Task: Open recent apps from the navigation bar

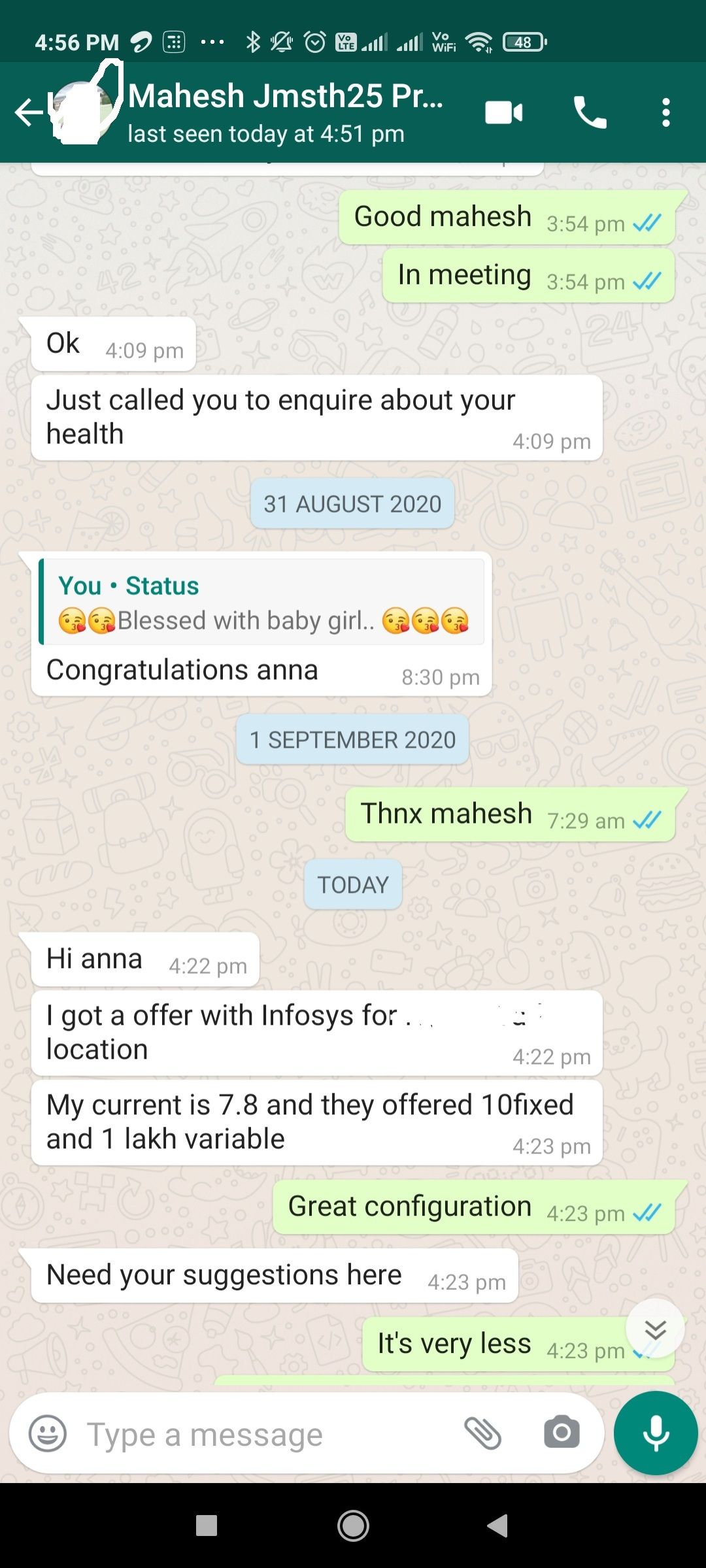Action: (207, 1526)
